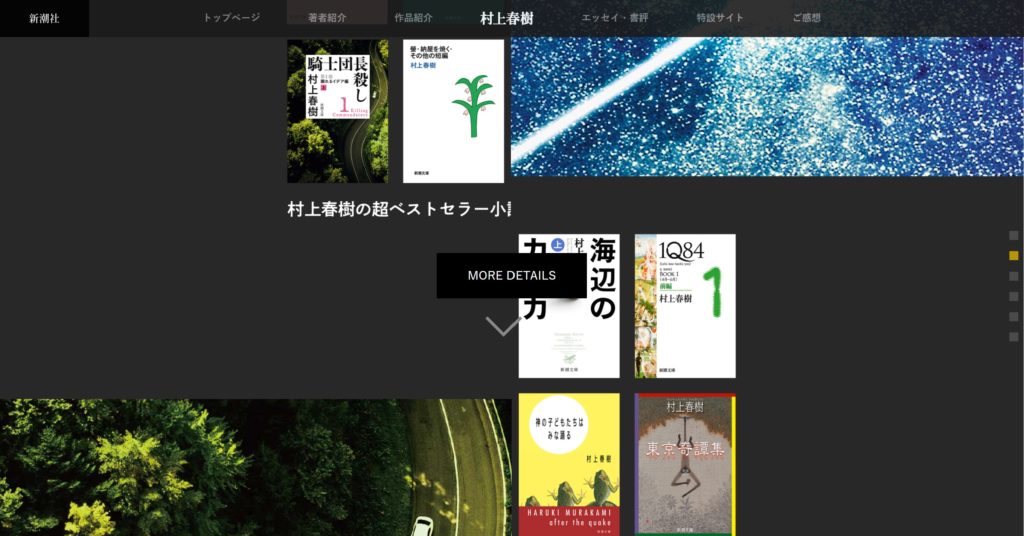Viewport: 1024px width, 536px height.
Task: Open the 螢・納屋を焼く book cover
Action: tap(453, 111)
